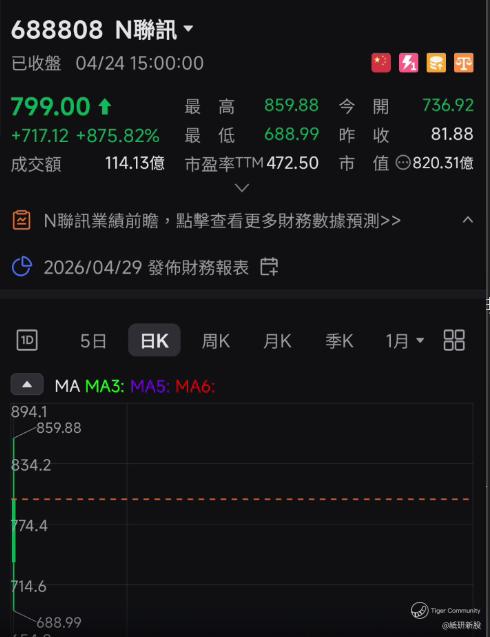
Task: Expand more quote details chevron
Action: coord(242,188)
